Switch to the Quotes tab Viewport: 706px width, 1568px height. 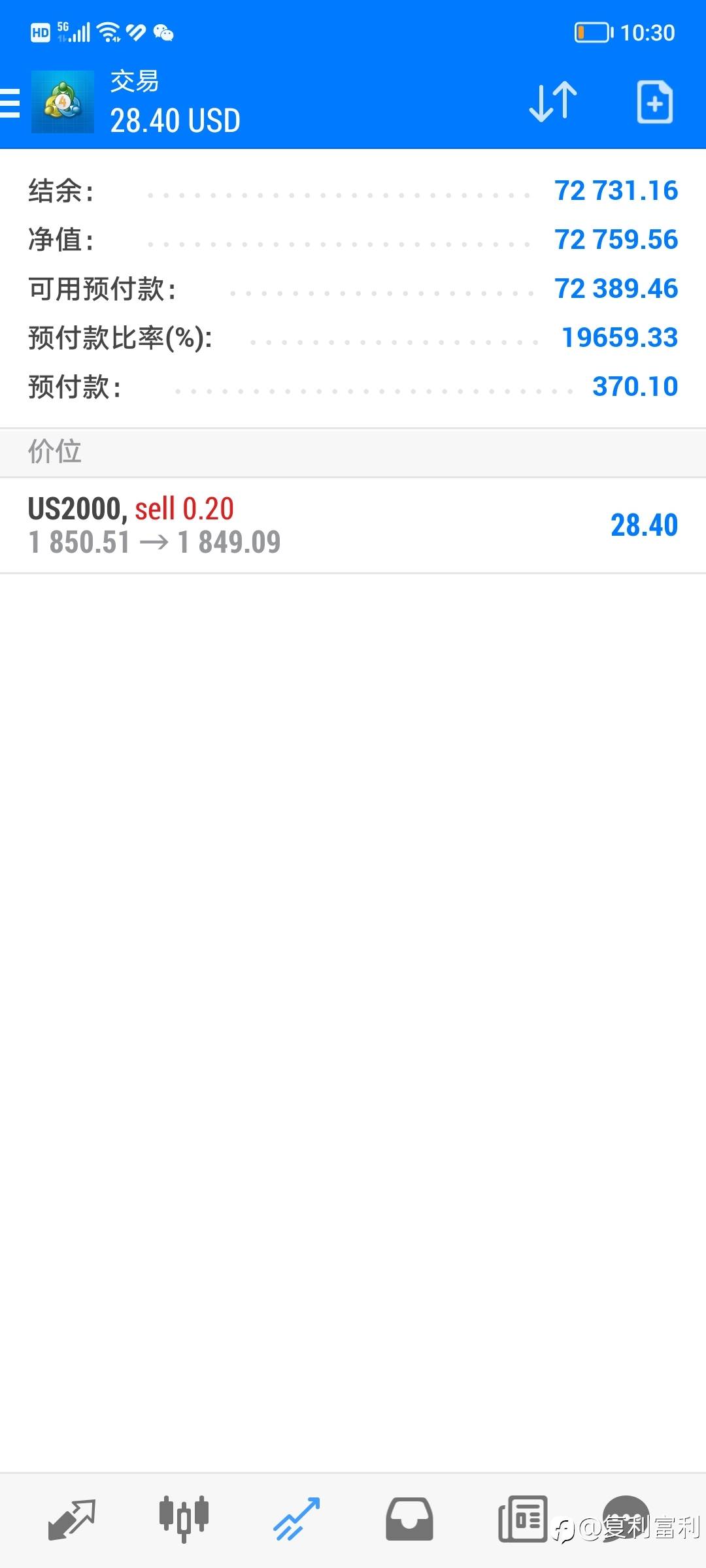coord(72,1520)
